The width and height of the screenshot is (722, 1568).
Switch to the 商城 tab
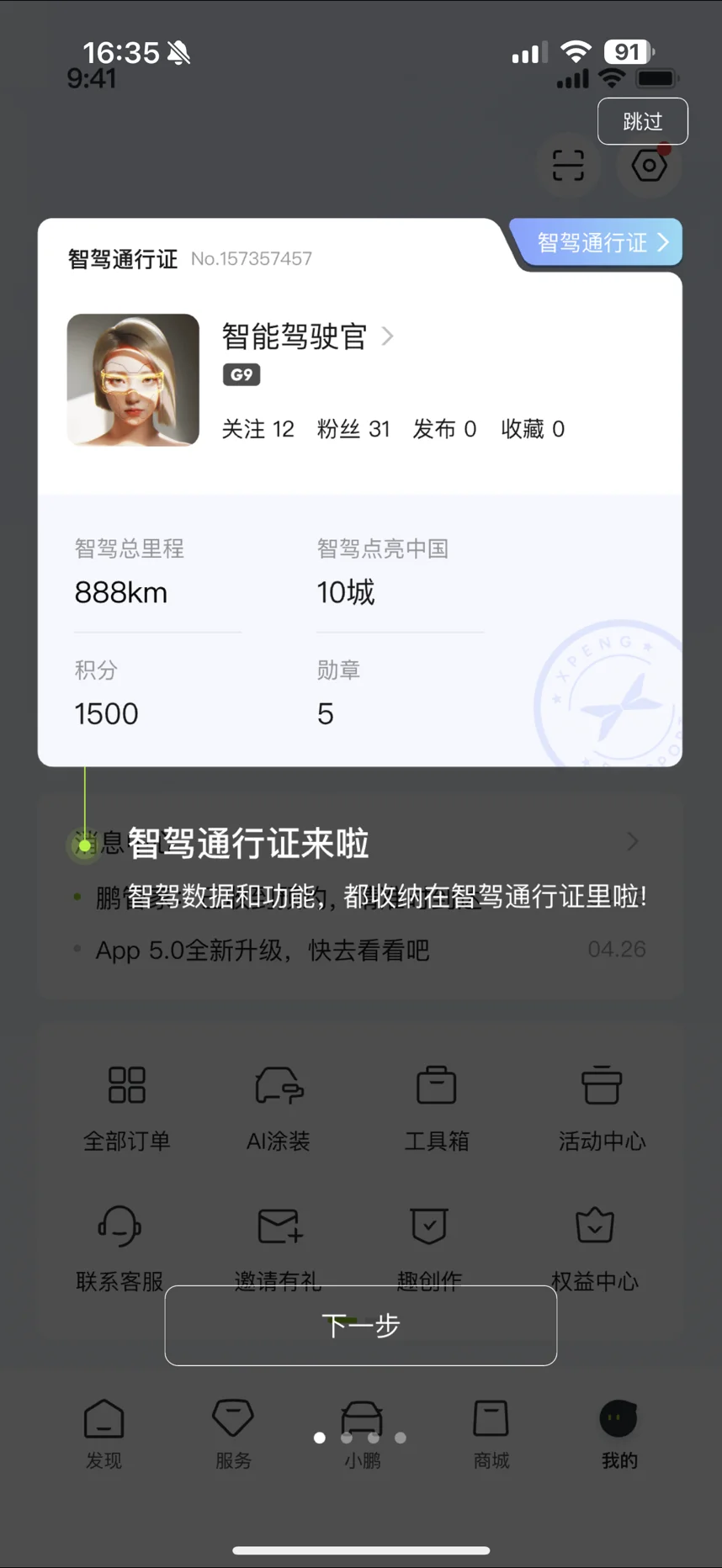(x=491, y=1434)
